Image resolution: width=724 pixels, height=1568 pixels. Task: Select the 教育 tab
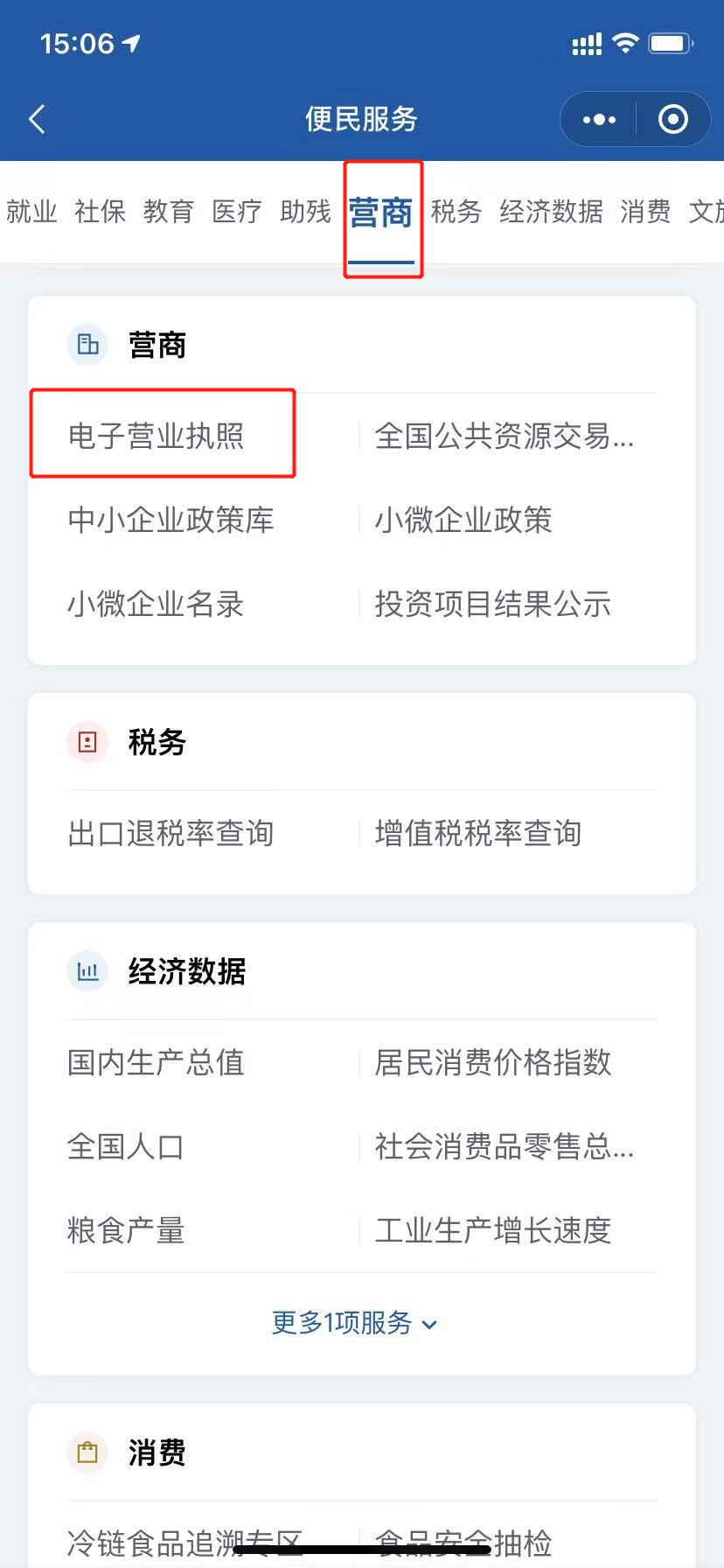(168, 211)
